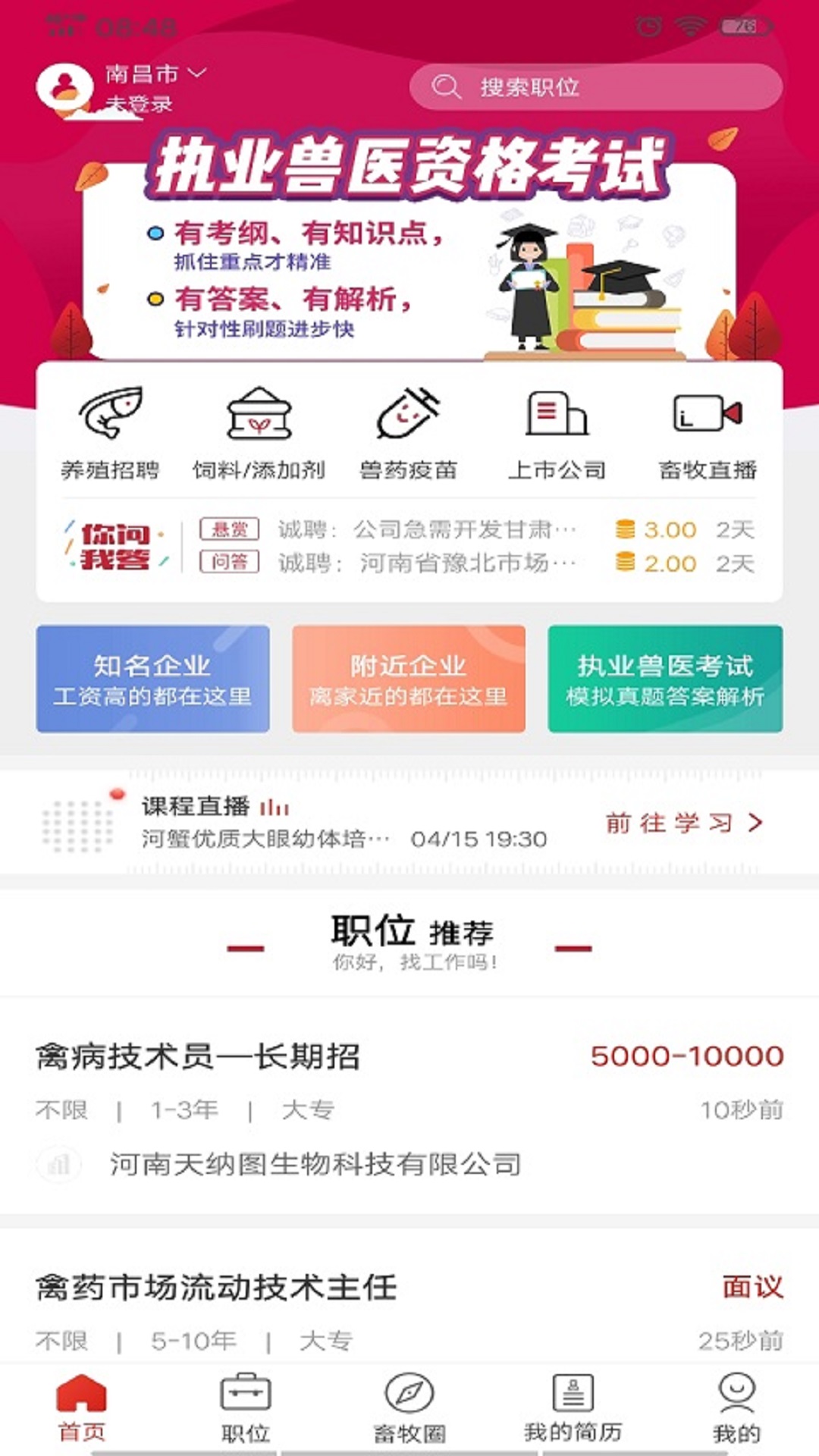Image resolution: width=819 pixels, height=1456 pixels.
Task: Open the 问答 item about 河南省豫北市场
Action: 478,563
